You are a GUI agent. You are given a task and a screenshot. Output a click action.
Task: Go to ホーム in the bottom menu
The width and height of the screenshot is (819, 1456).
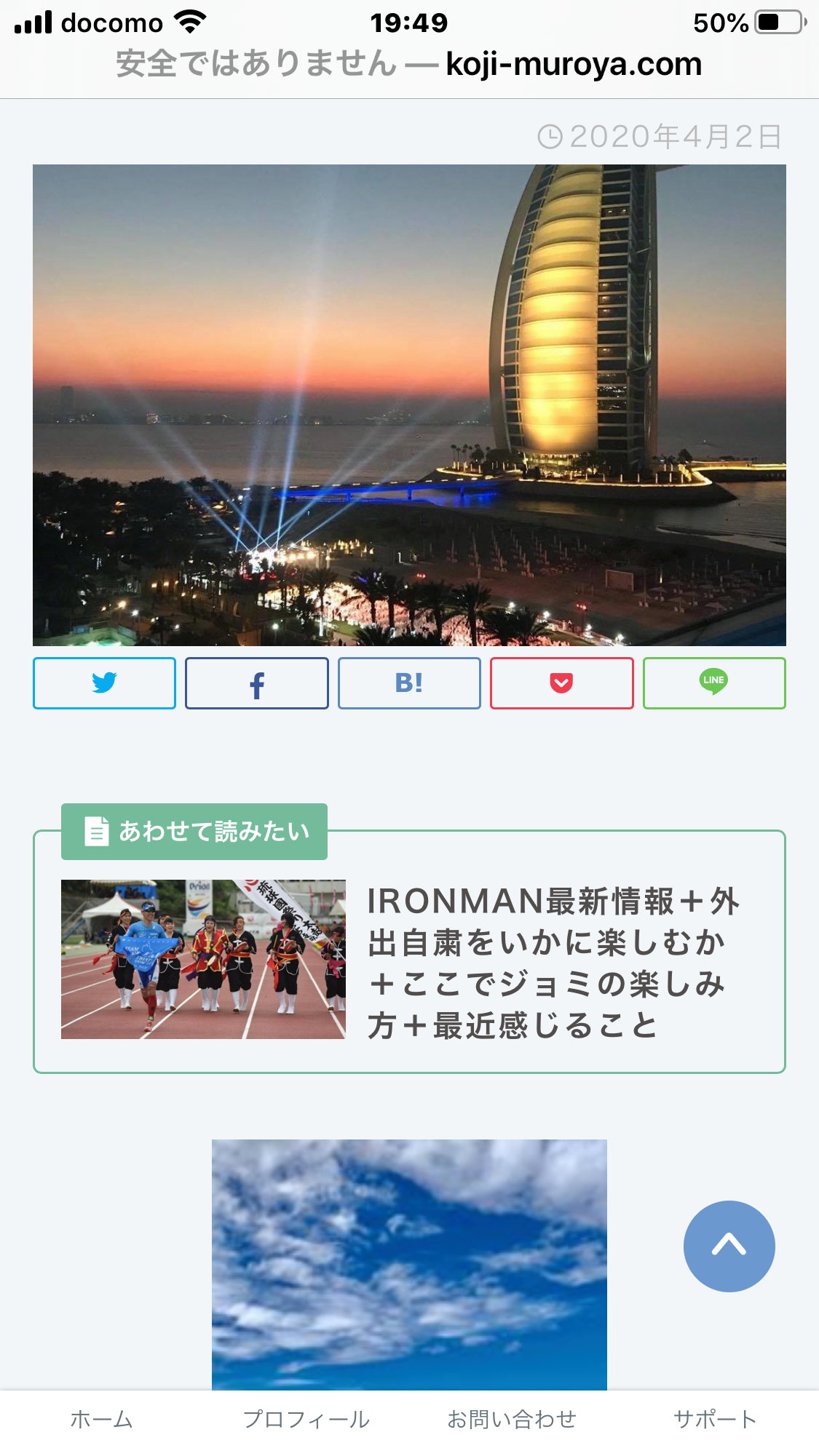tap(102, 1419)
